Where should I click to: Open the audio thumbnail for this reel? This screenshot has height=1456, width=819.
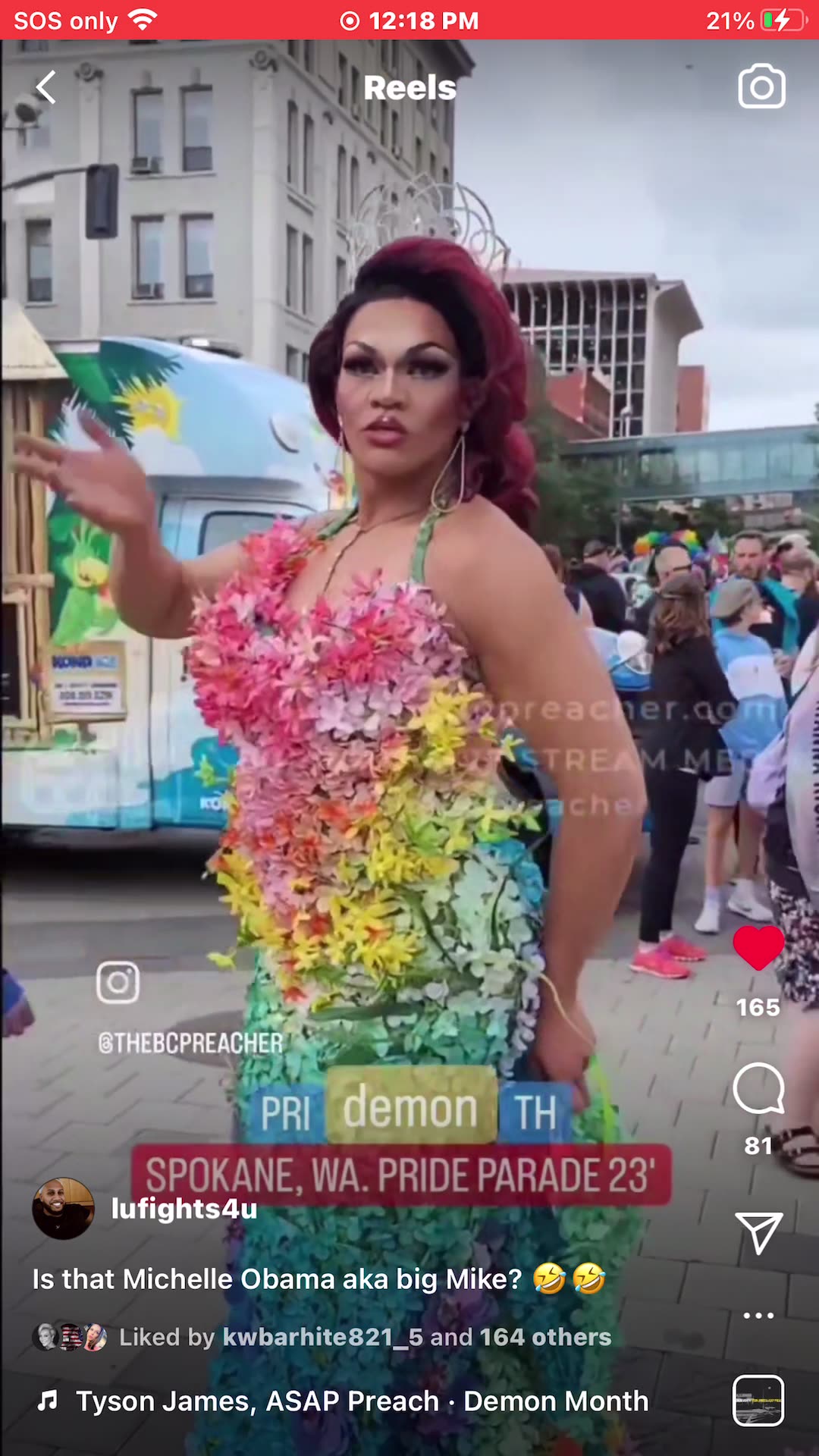coord(758,1401)
